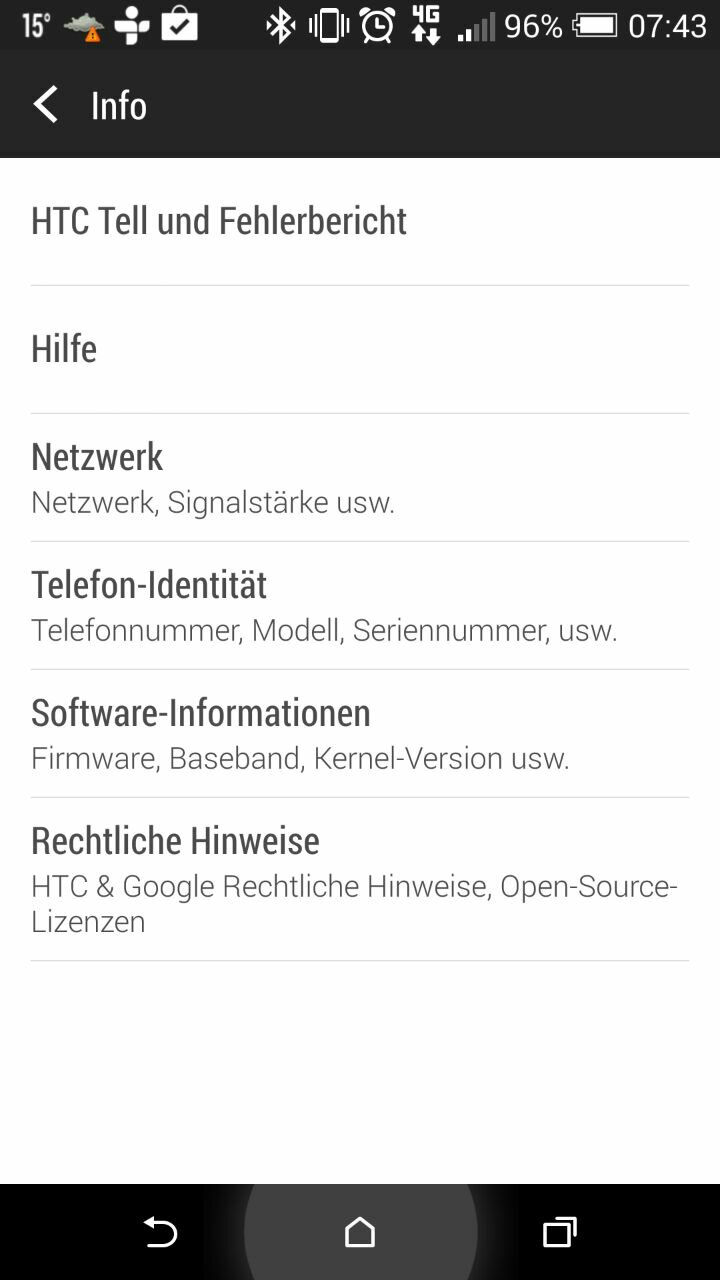The width and height of the screenshot is (720, 1280).
Task: Open Telefon-Identität
Action: click(360, 605)
